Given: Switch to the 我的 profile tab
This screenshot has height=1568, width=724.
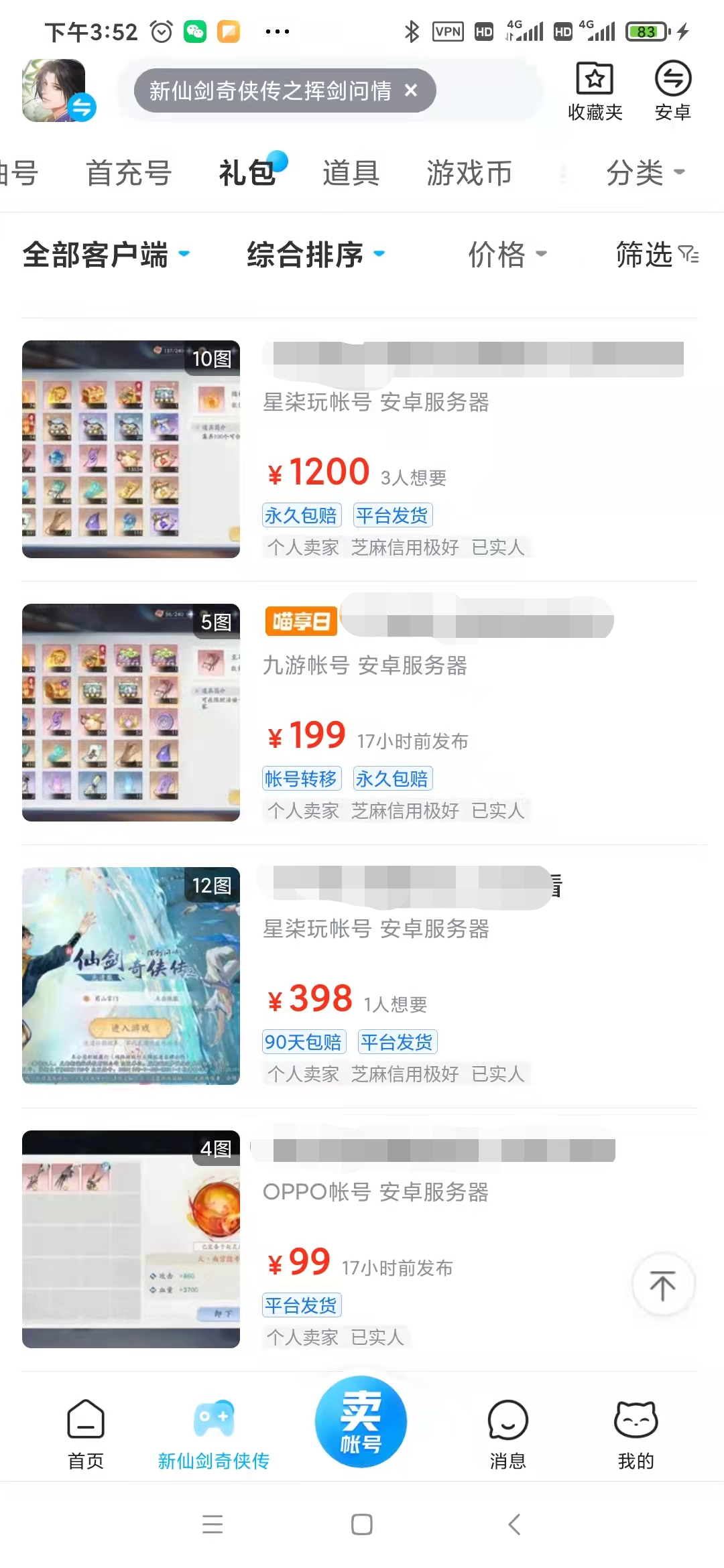Looking at the screenshot, I should point(636,1433).
